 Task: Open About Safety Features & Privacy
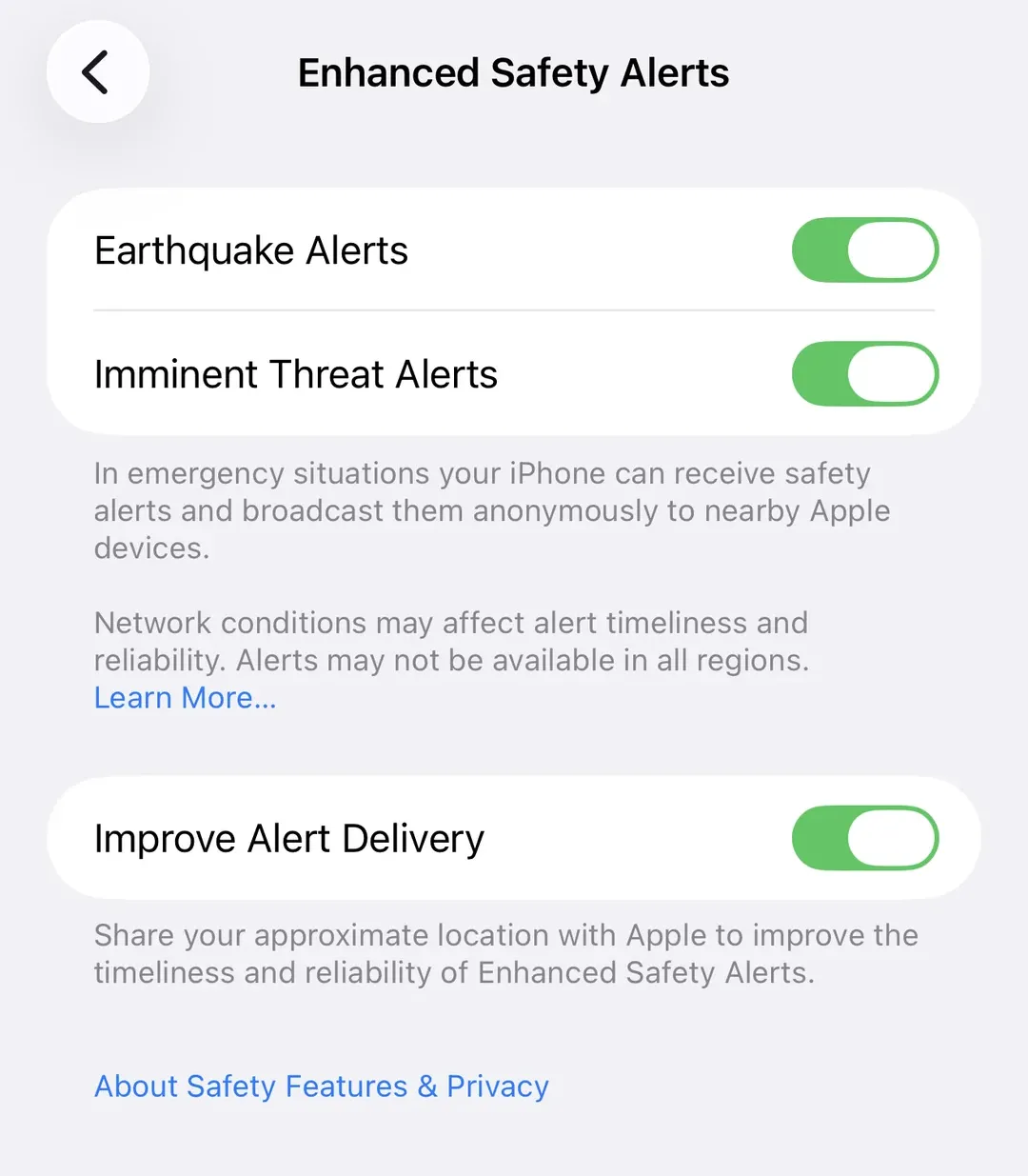pos(321,1086)
